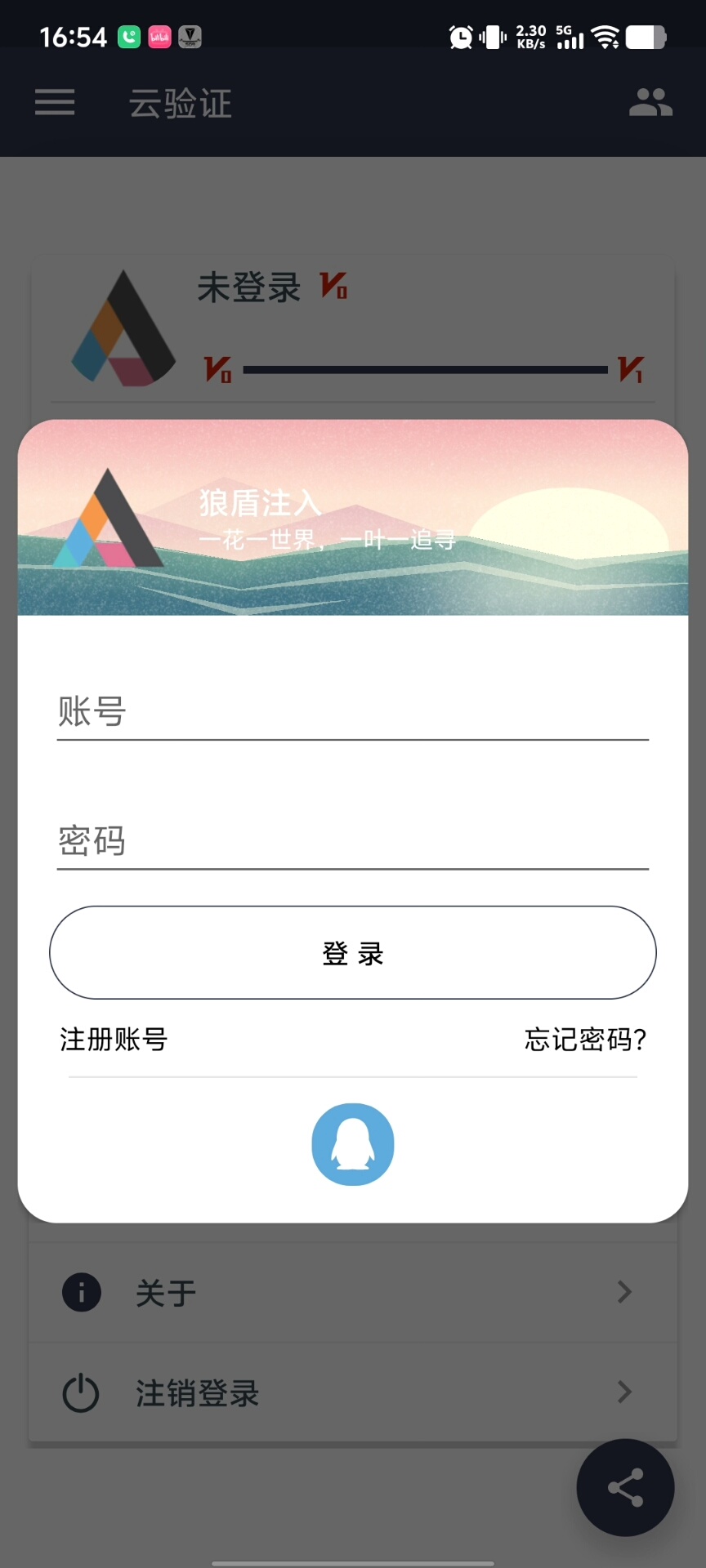Viewport: 706px width, 1568px height.
Task: Open the users icon in the app bar
Action: (x=650, y=103)
